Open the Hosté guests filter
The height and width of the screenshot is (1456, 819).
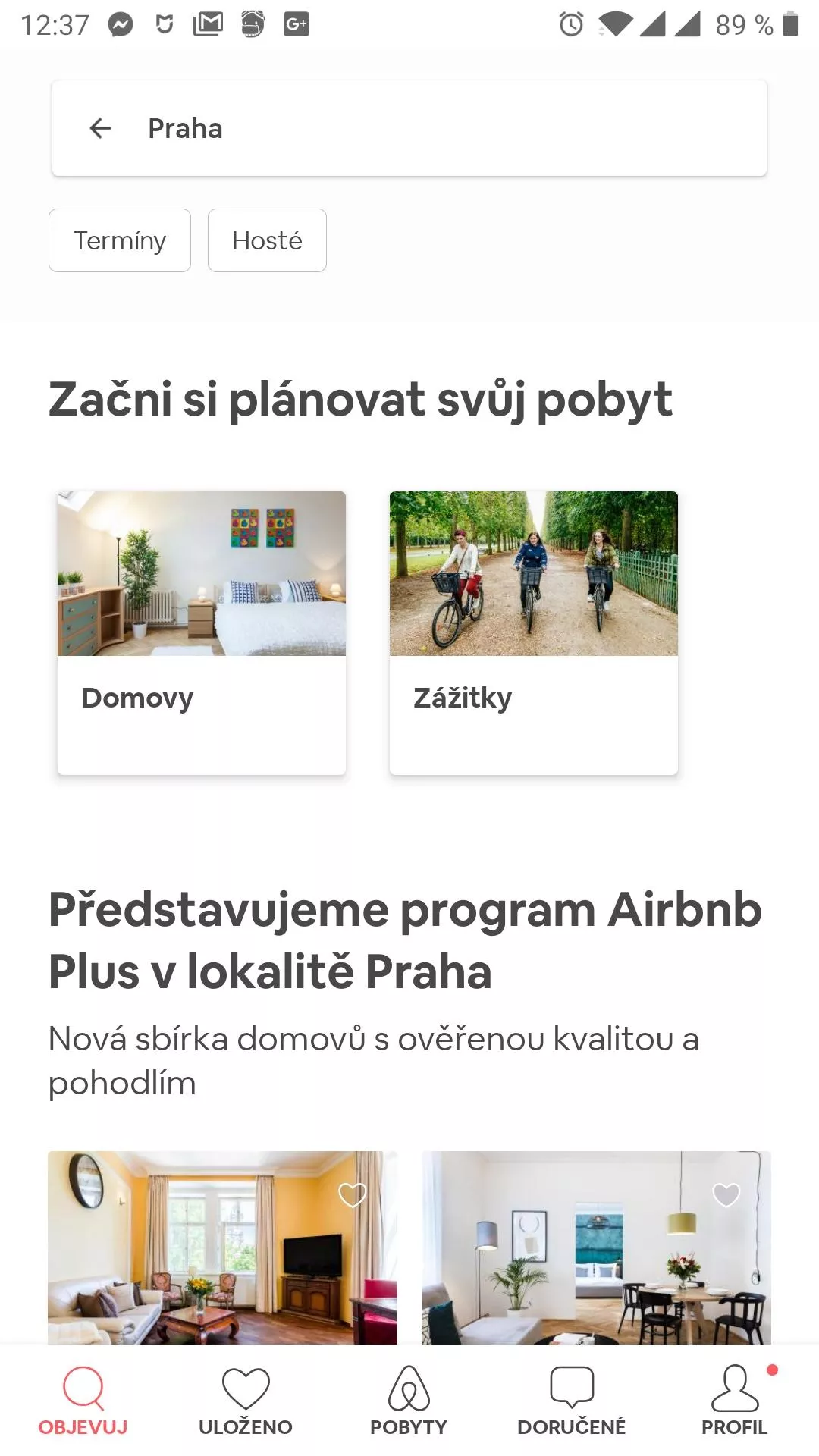click(267, 240)
